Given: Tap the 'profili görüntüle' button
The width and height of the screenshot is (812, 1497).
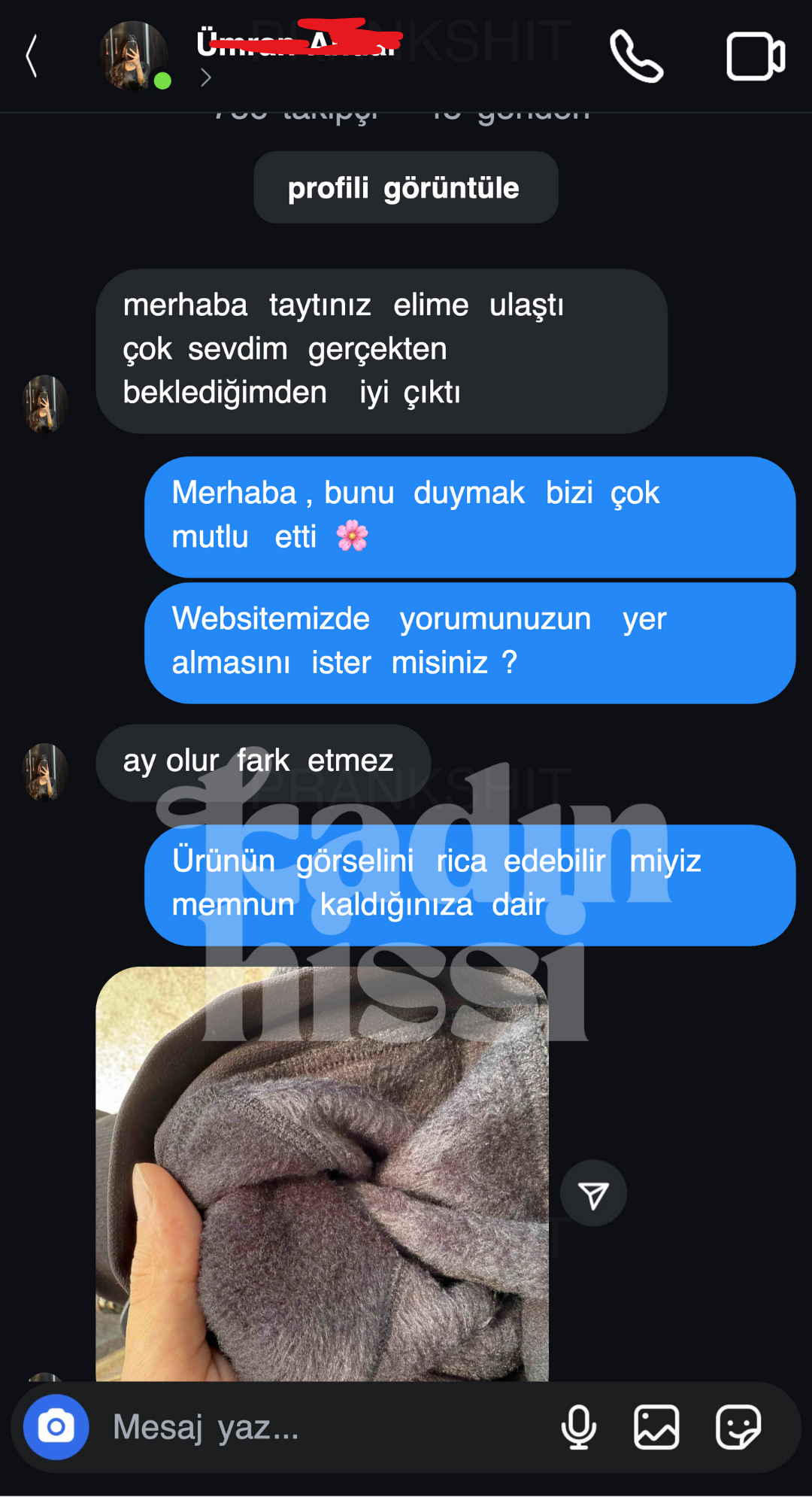Looking at the screenshot, I should click(x=405, y=187).
